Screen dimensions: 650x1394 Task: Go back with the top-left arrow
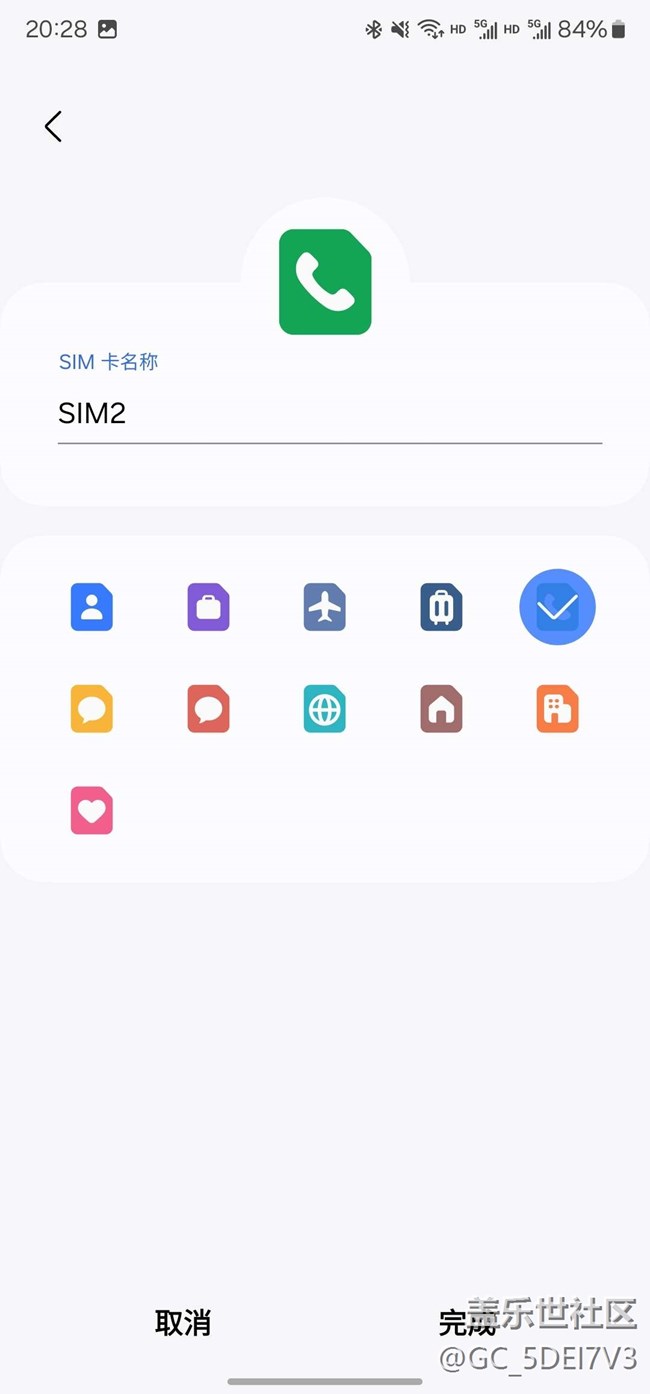click(53, 126)
